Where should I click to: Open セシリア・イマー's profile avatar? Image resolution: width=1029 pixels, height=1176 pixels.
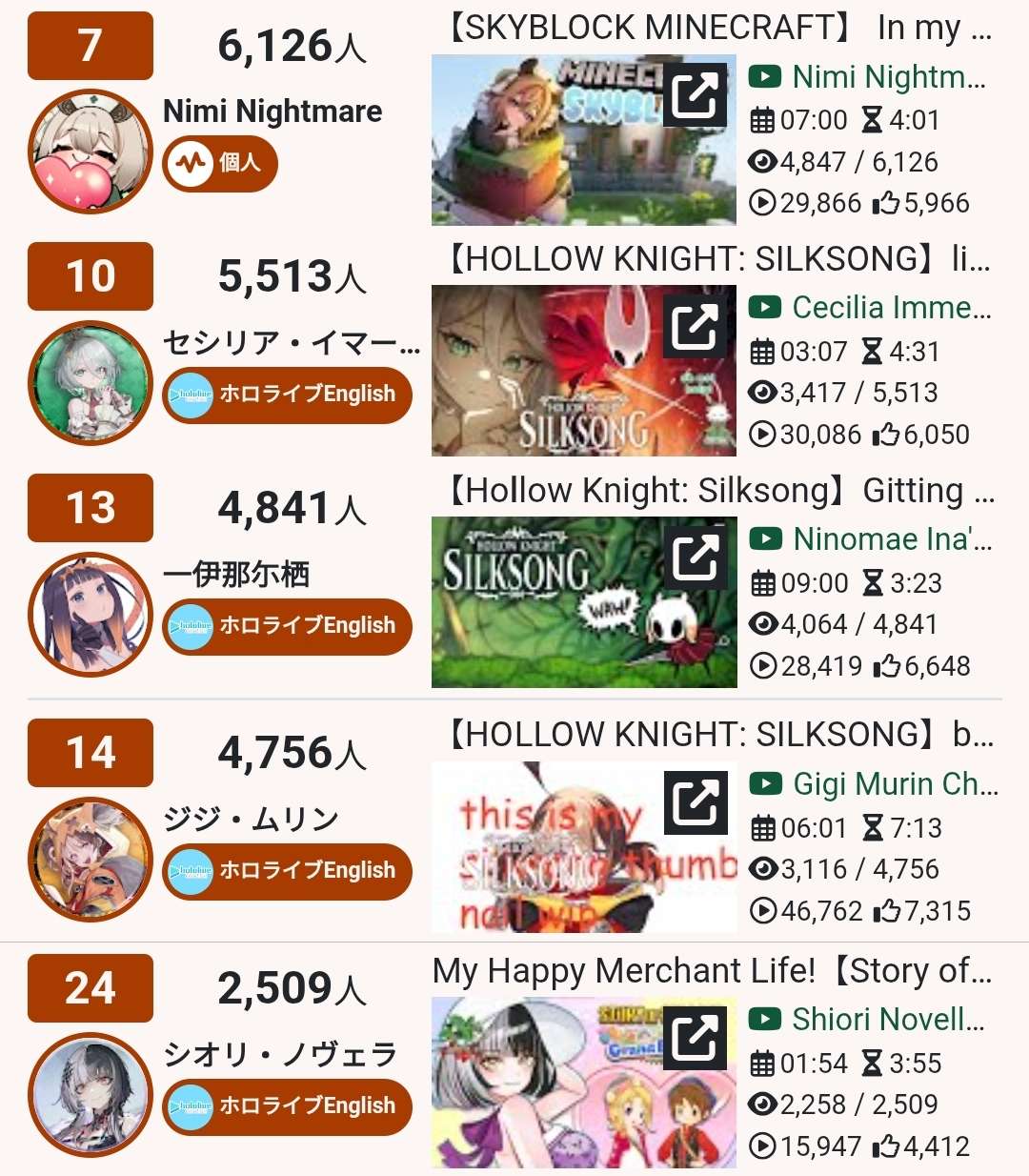[x=91, y=383]
